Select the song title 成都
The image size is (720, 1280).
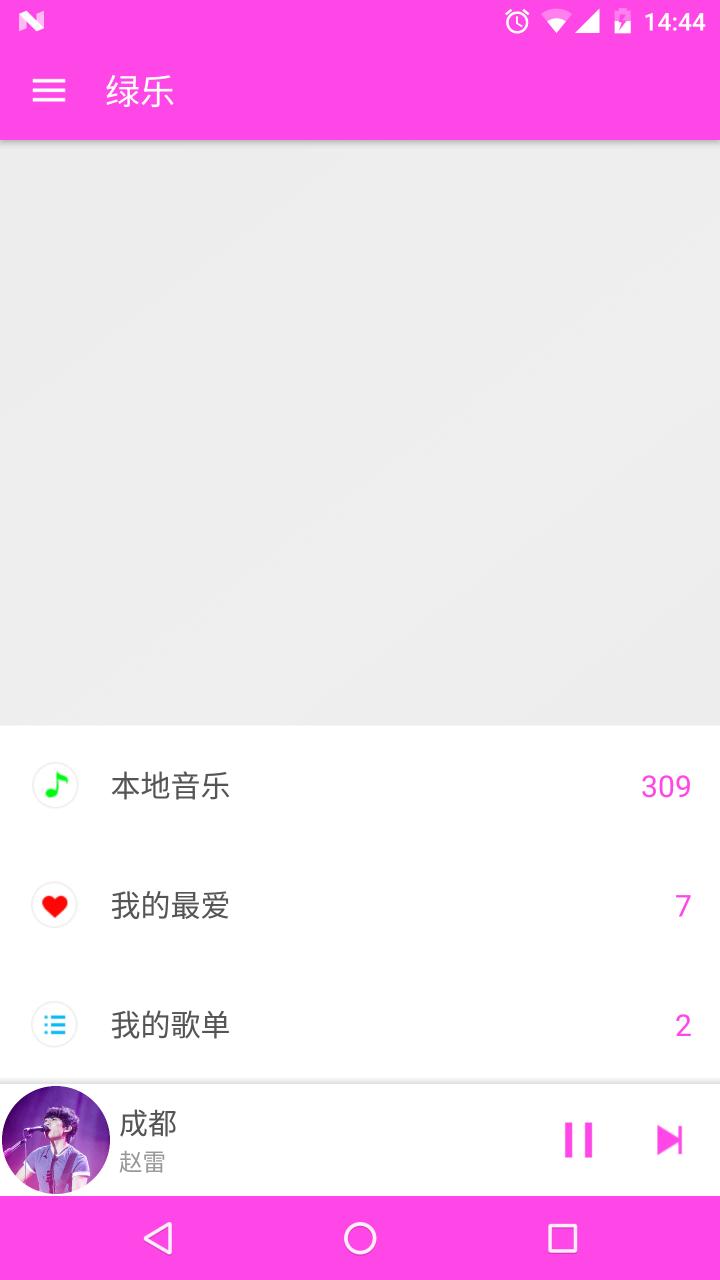(150, 1123)
